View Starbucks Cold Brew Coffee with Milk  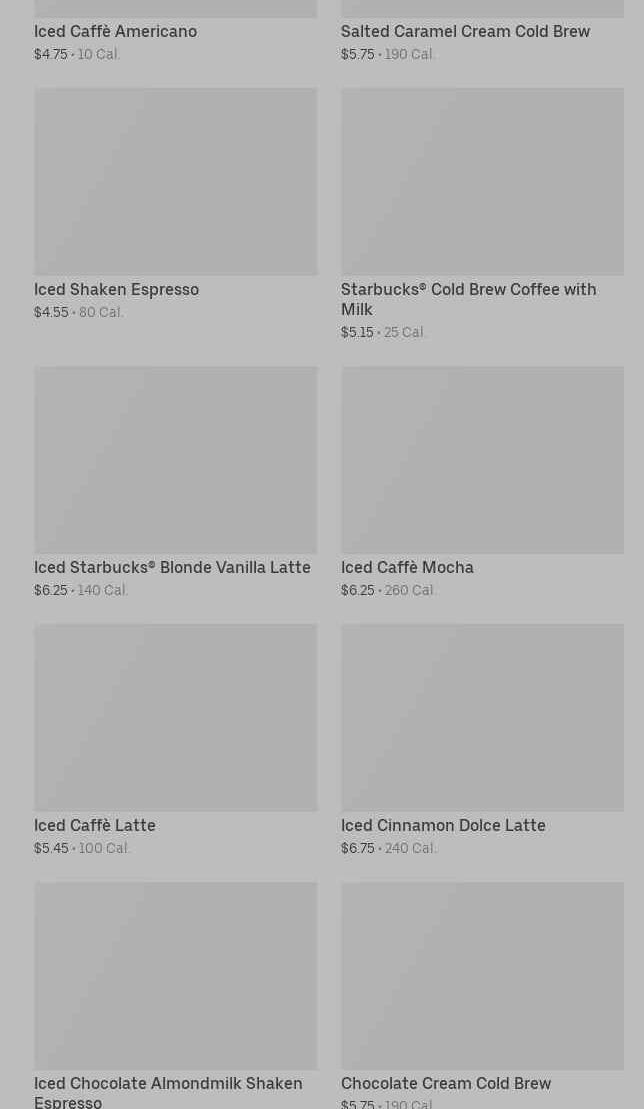(482, 214)
